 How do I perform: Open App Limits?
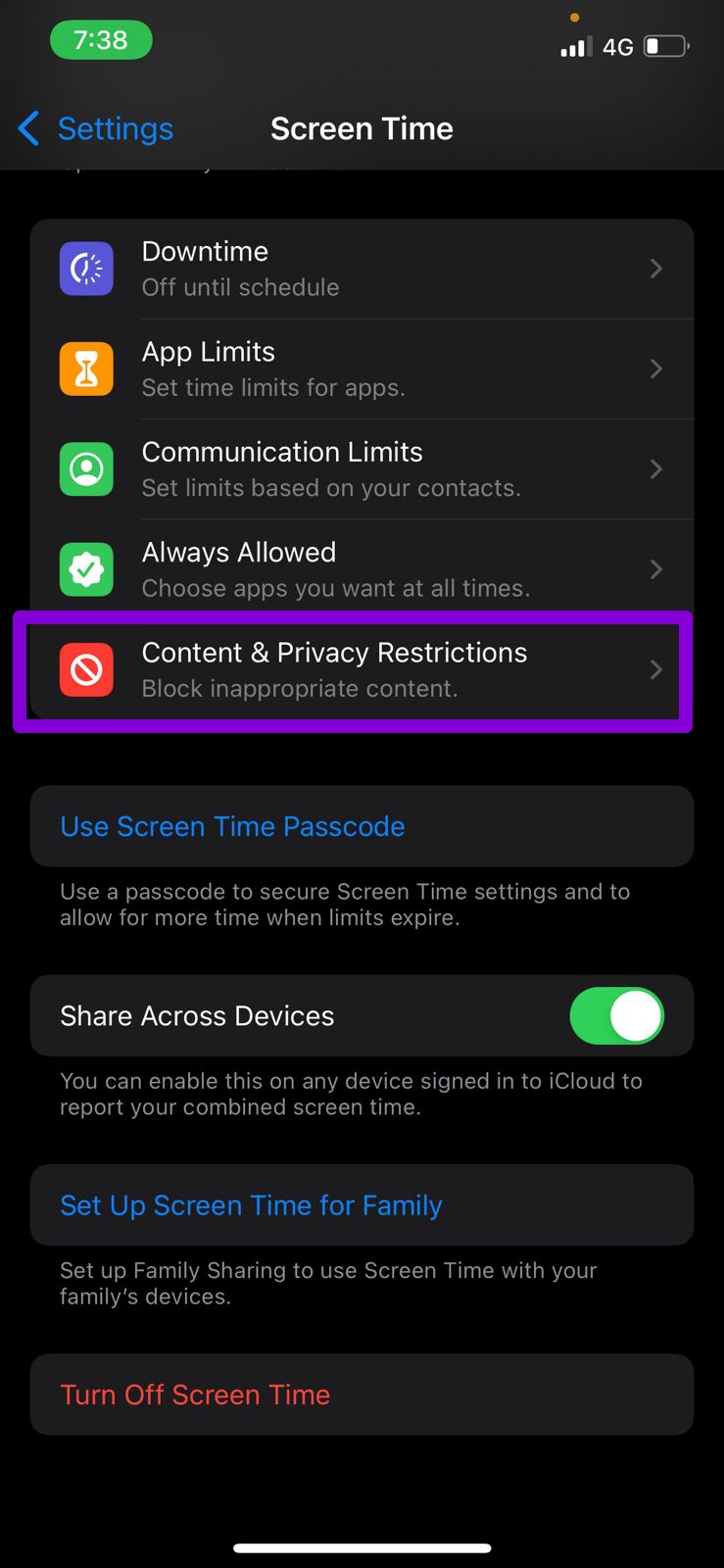[x=362, y=369]
